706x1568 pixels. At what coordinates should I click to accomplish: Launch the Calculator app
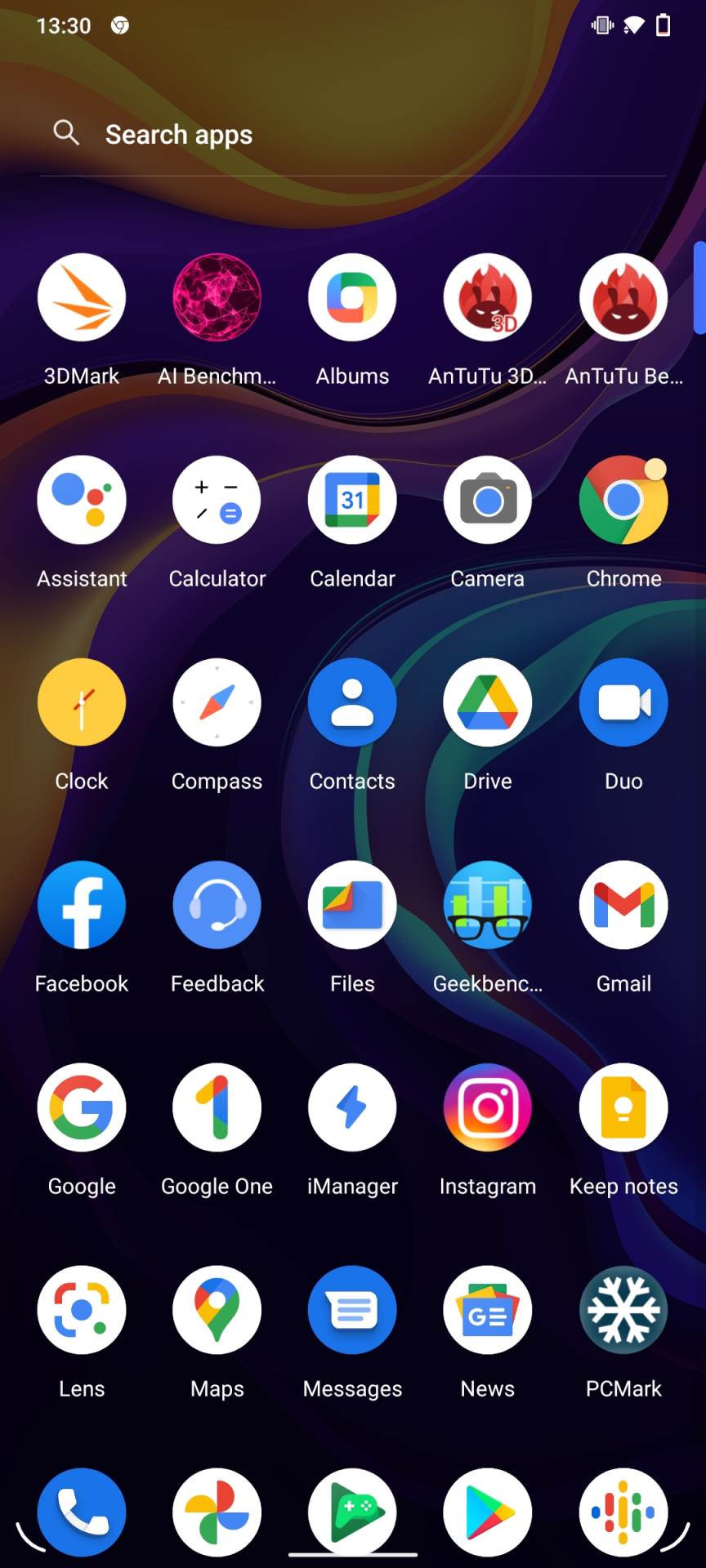[x=217, y=500]
